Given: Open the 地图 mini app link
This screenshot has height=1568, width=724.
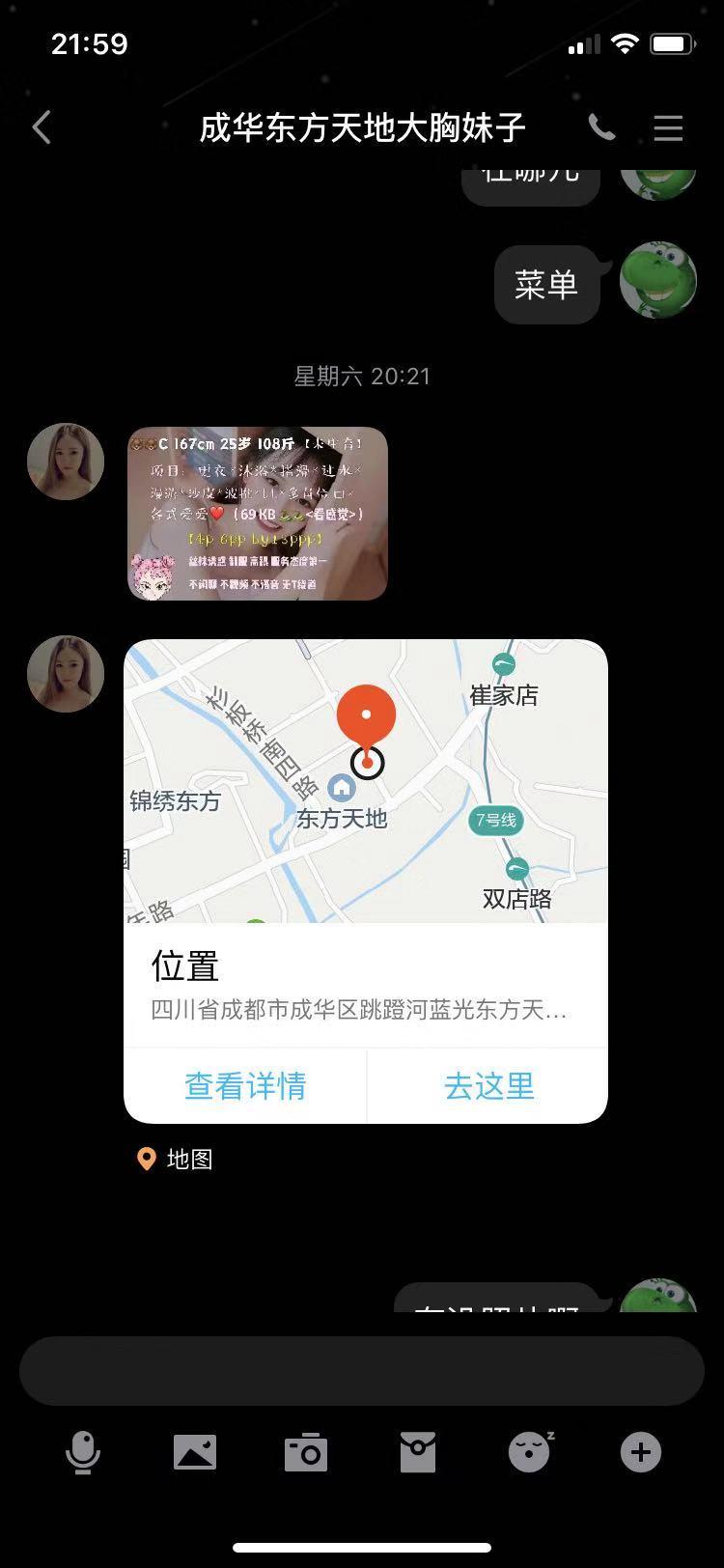Looking at the screenshot, I should coord(176,1159).
